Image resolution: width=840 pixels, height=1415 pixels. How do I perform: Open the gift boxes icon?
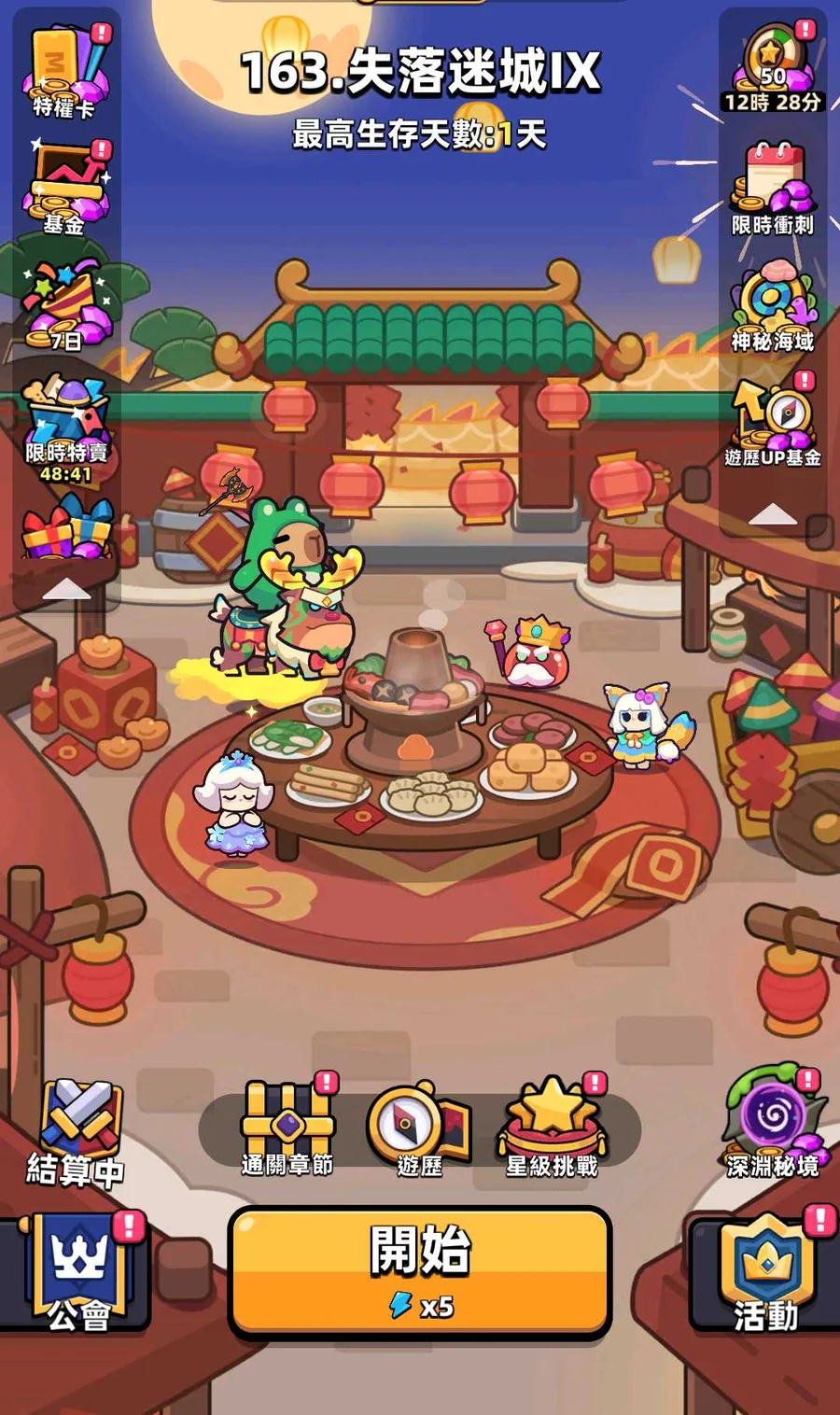click(65, 530)
